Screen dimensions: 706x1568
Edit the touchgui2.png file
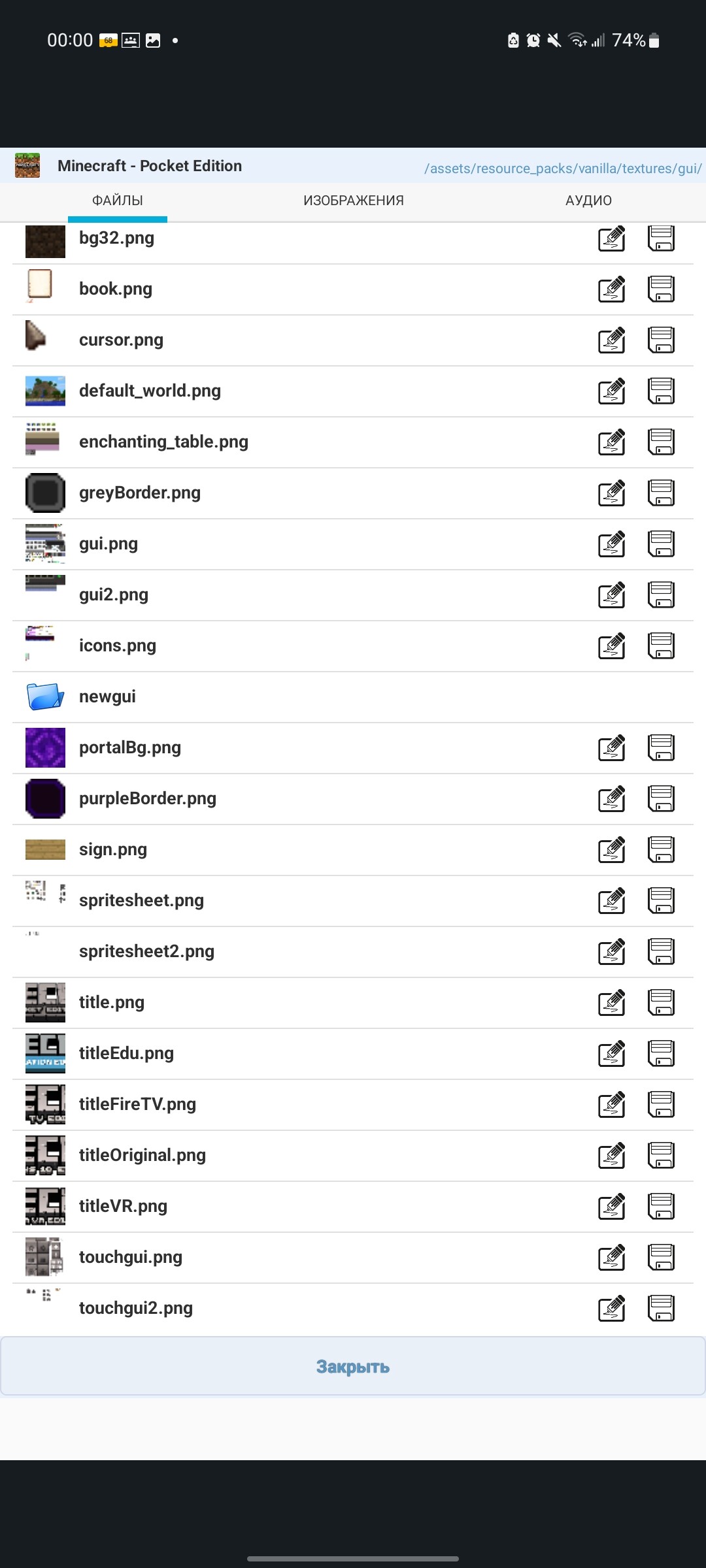(x=612, y=1308)
